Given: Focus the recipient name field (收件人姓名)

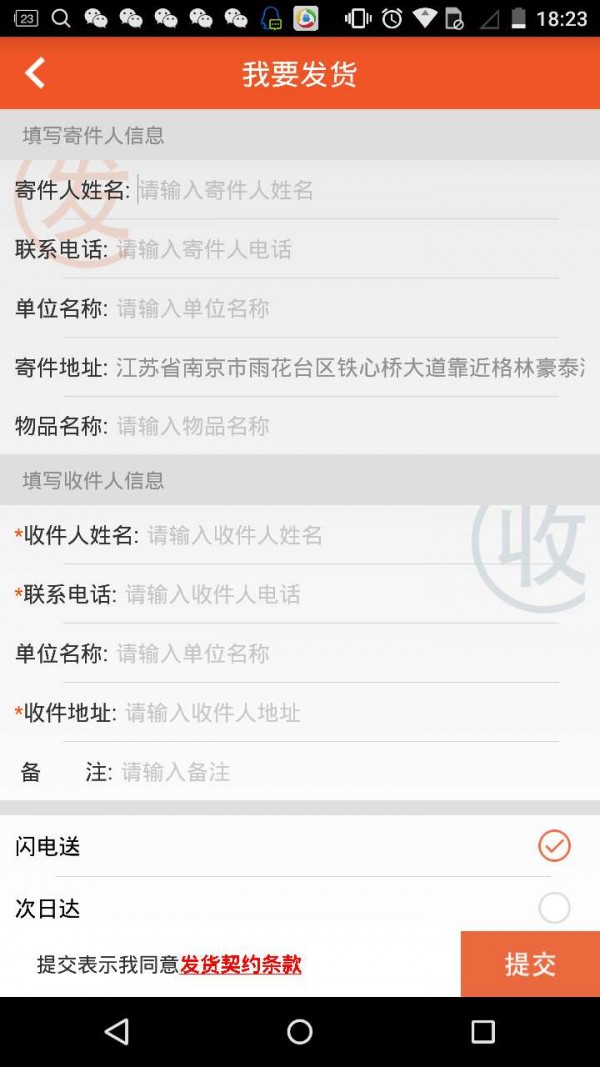Looking at the screenshot, I should click(350, 535).
